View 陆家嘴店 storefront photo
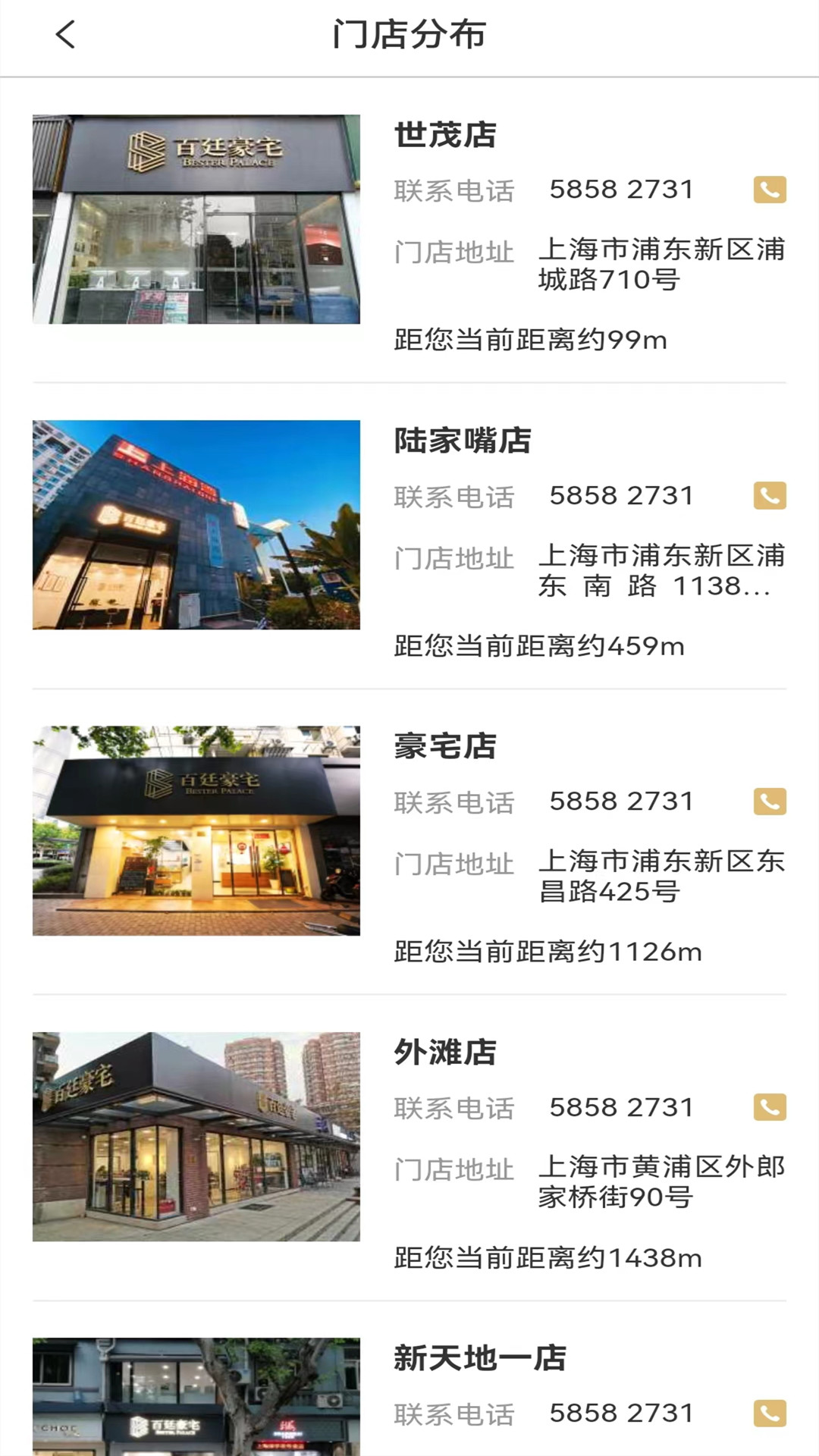819x1456 pixels. (x=196, y=525)
